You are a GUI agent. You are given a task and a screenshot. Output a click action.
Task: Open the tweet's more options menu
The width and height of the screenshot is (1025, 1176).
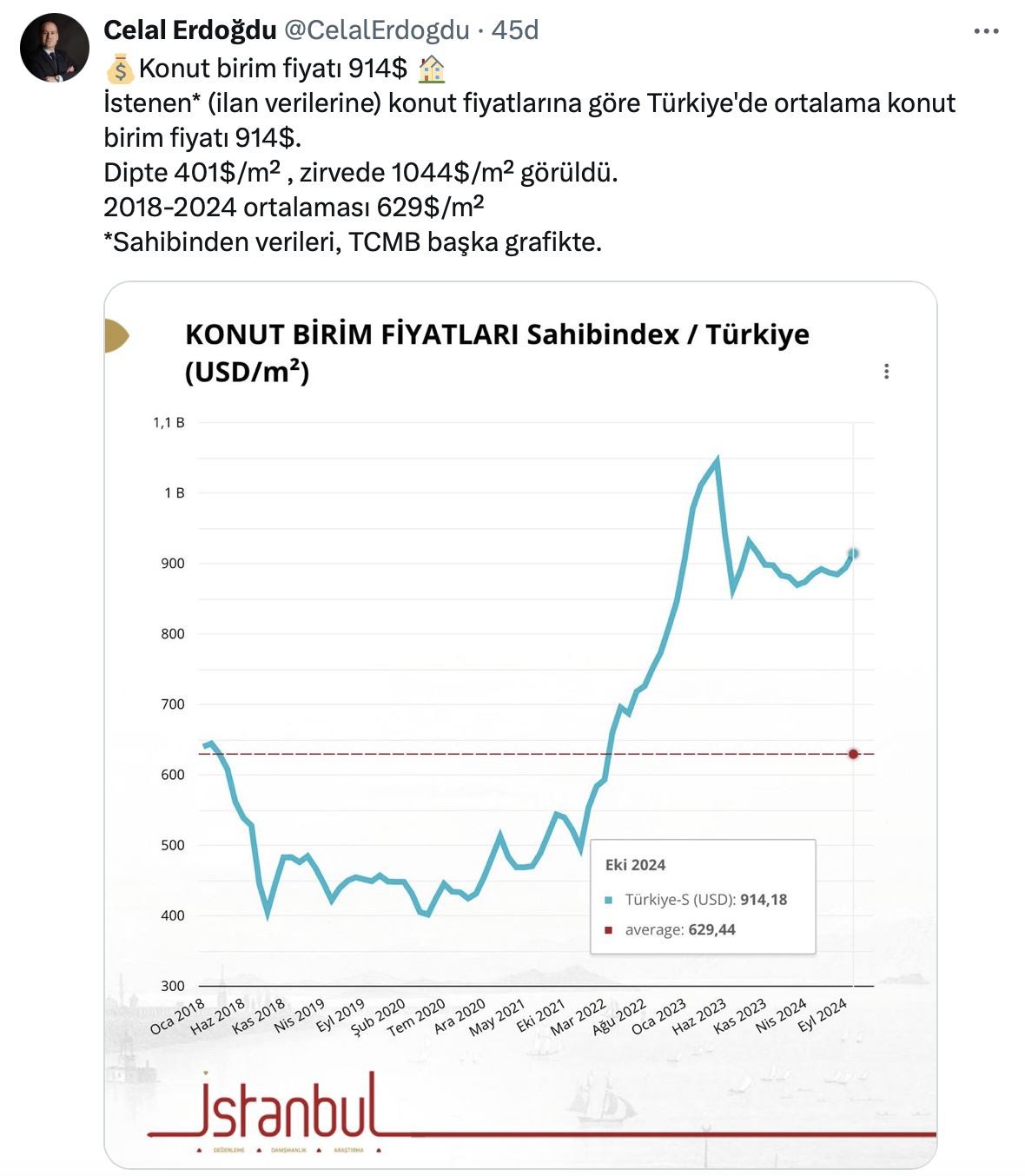pos(986,31)
